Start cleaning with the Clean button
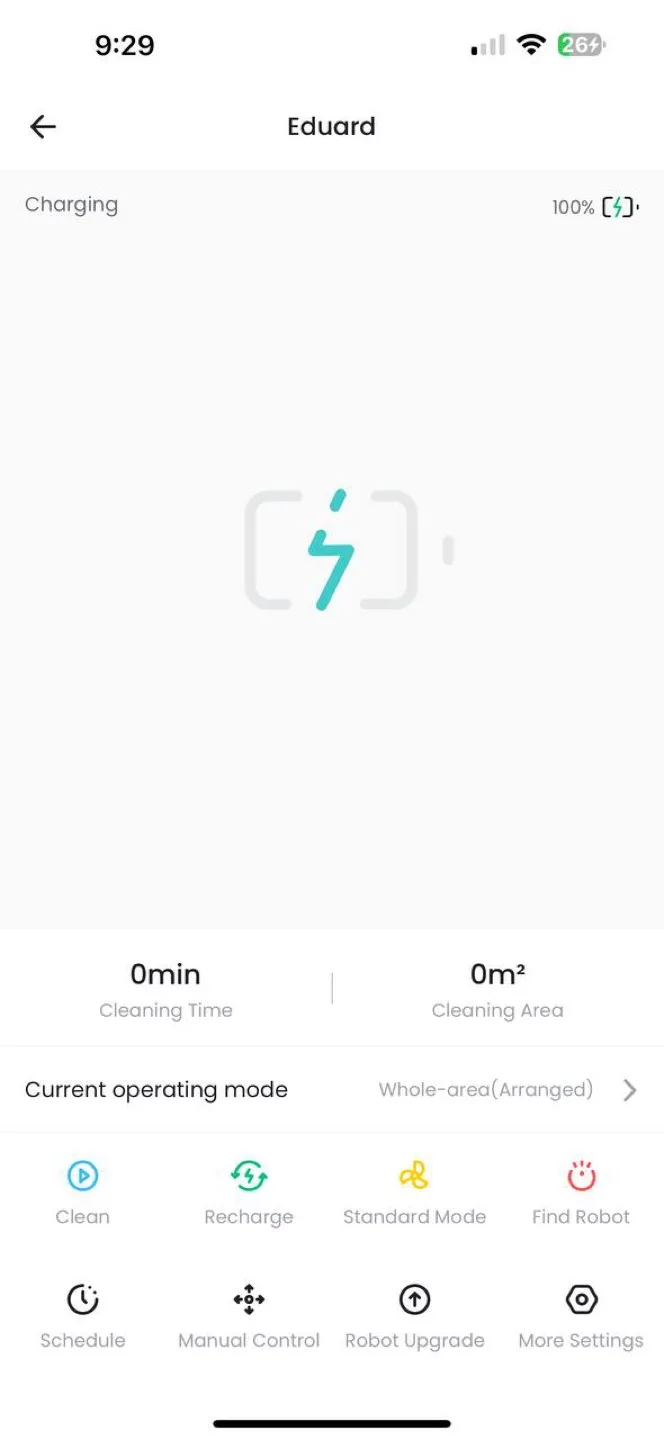This screenshot has height=1440, width=664. tap(83, 1190)
